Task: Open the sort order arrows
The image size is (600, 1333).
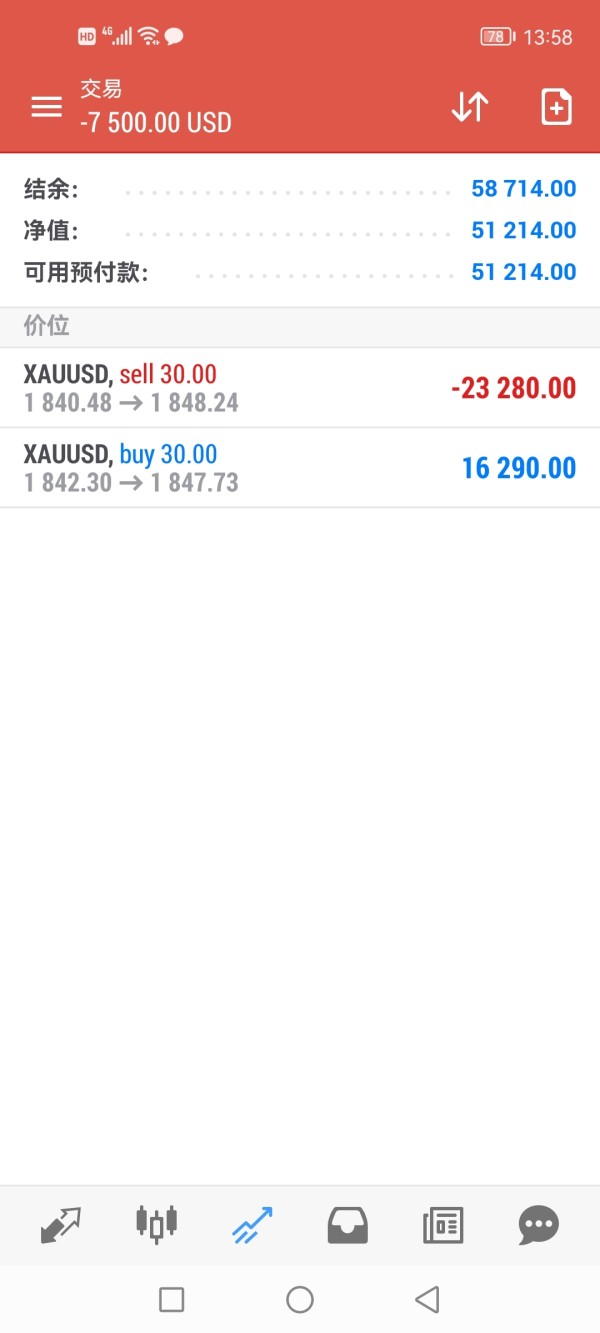Action: pyautogui.click(x=470, y=107)
